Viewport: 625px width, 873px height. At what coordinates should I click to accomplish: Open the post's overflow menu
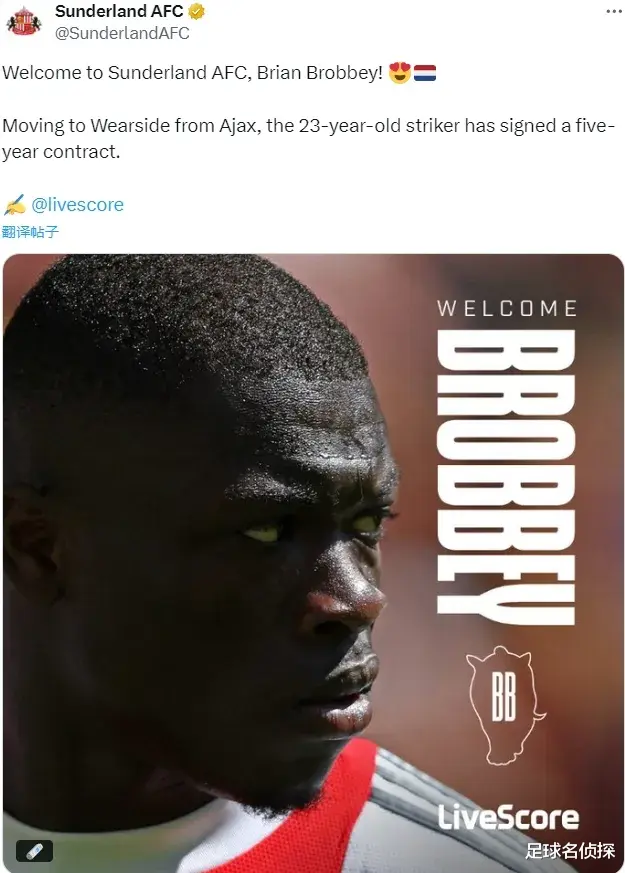[x=612, y=13]
